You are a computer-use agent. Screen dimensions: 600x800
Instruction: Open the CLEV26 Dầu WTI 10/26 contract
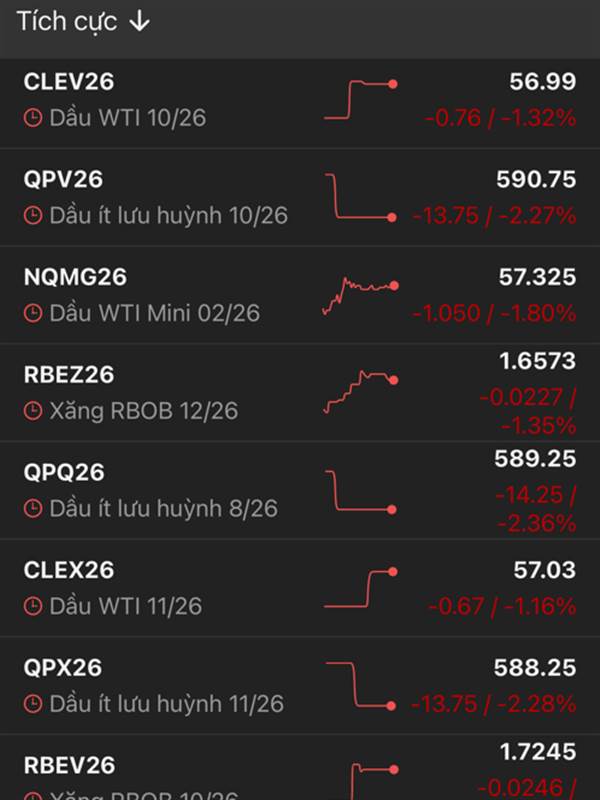tap(300, 100)
